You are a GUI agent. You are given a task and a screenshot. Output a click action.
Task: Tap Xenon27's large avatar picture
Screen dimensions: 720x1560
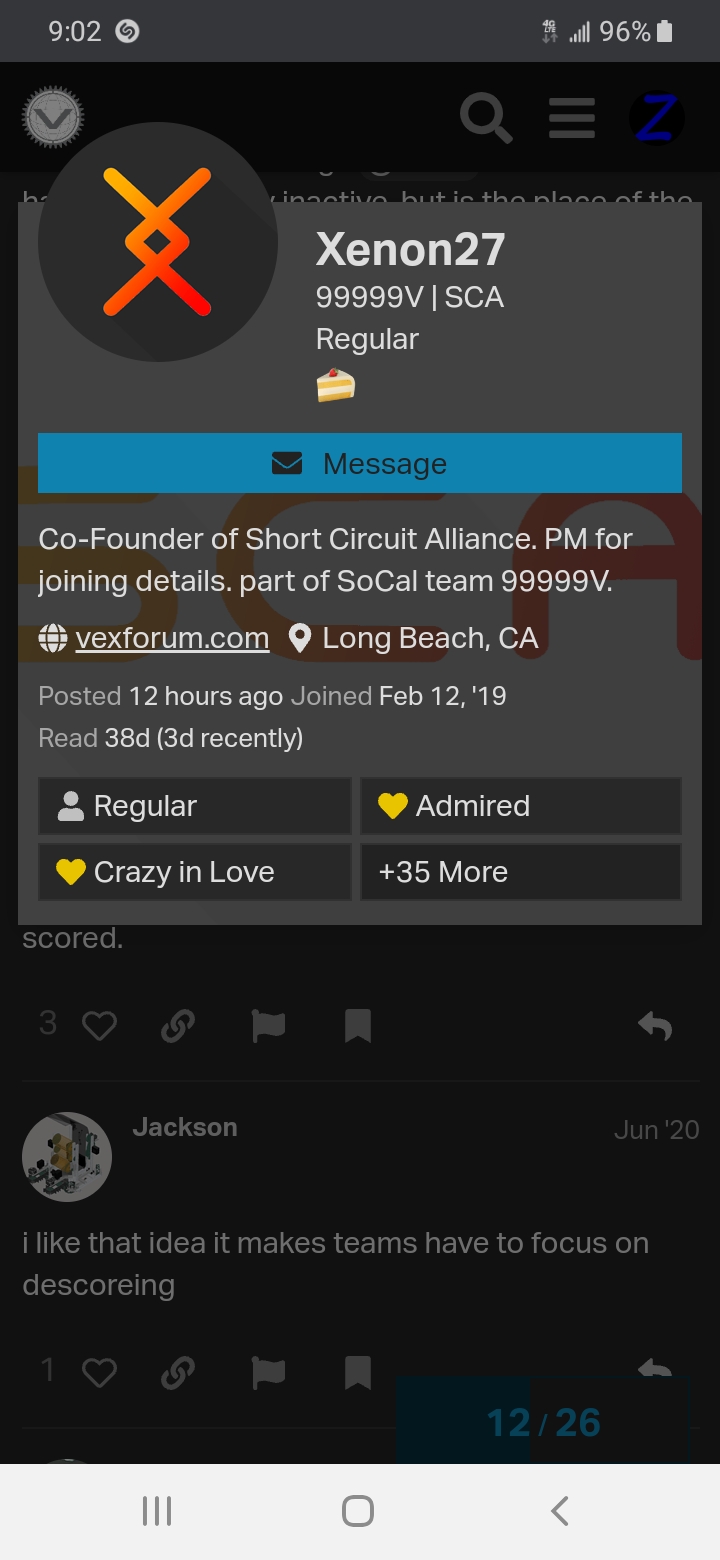(x=158, y=242)
